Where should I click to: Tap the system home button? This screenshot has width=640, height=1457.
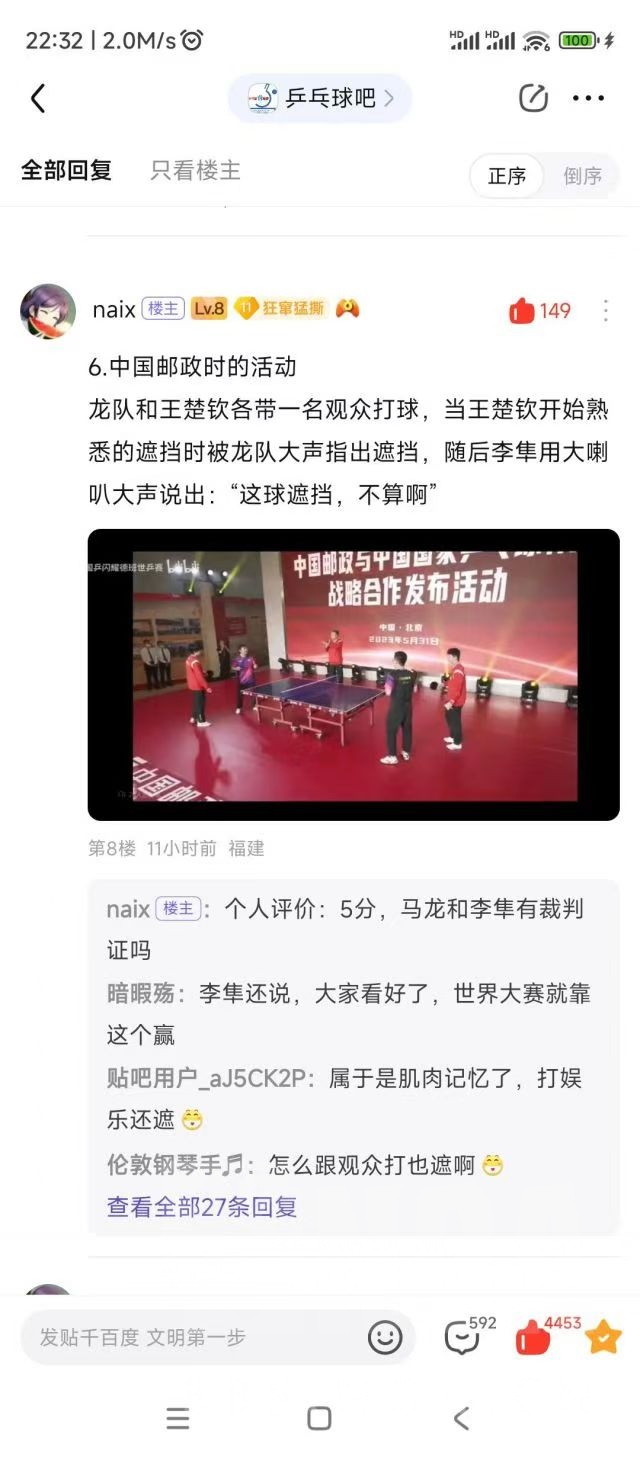pyautogui.click(x=319, y=1418)
